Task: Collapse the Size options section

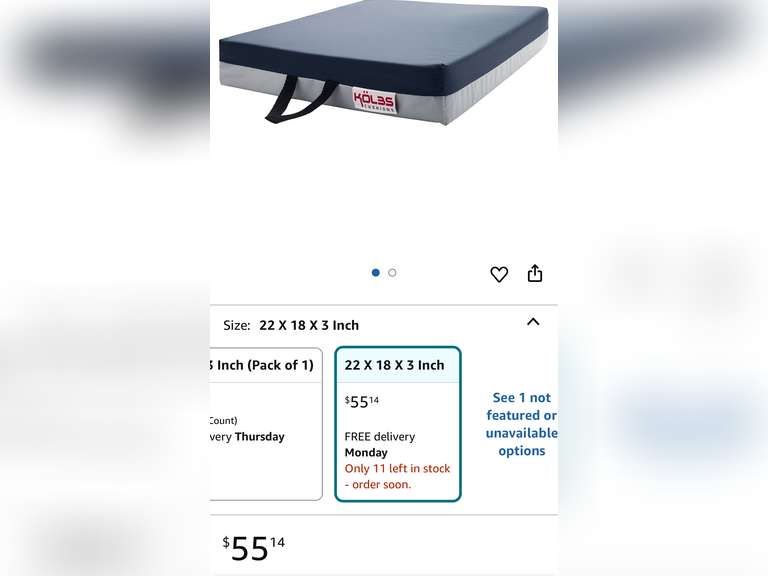Action: pos(533,322)
